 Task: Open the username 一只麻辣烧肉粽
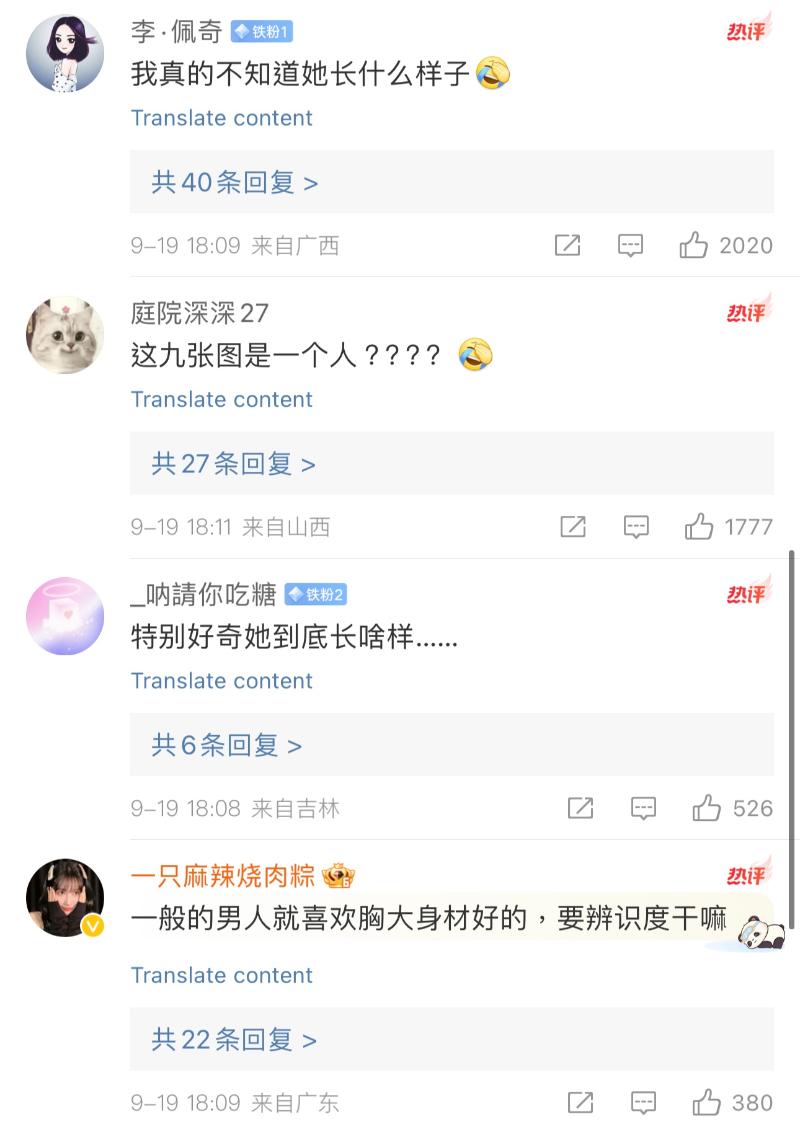tap(223, 876)
